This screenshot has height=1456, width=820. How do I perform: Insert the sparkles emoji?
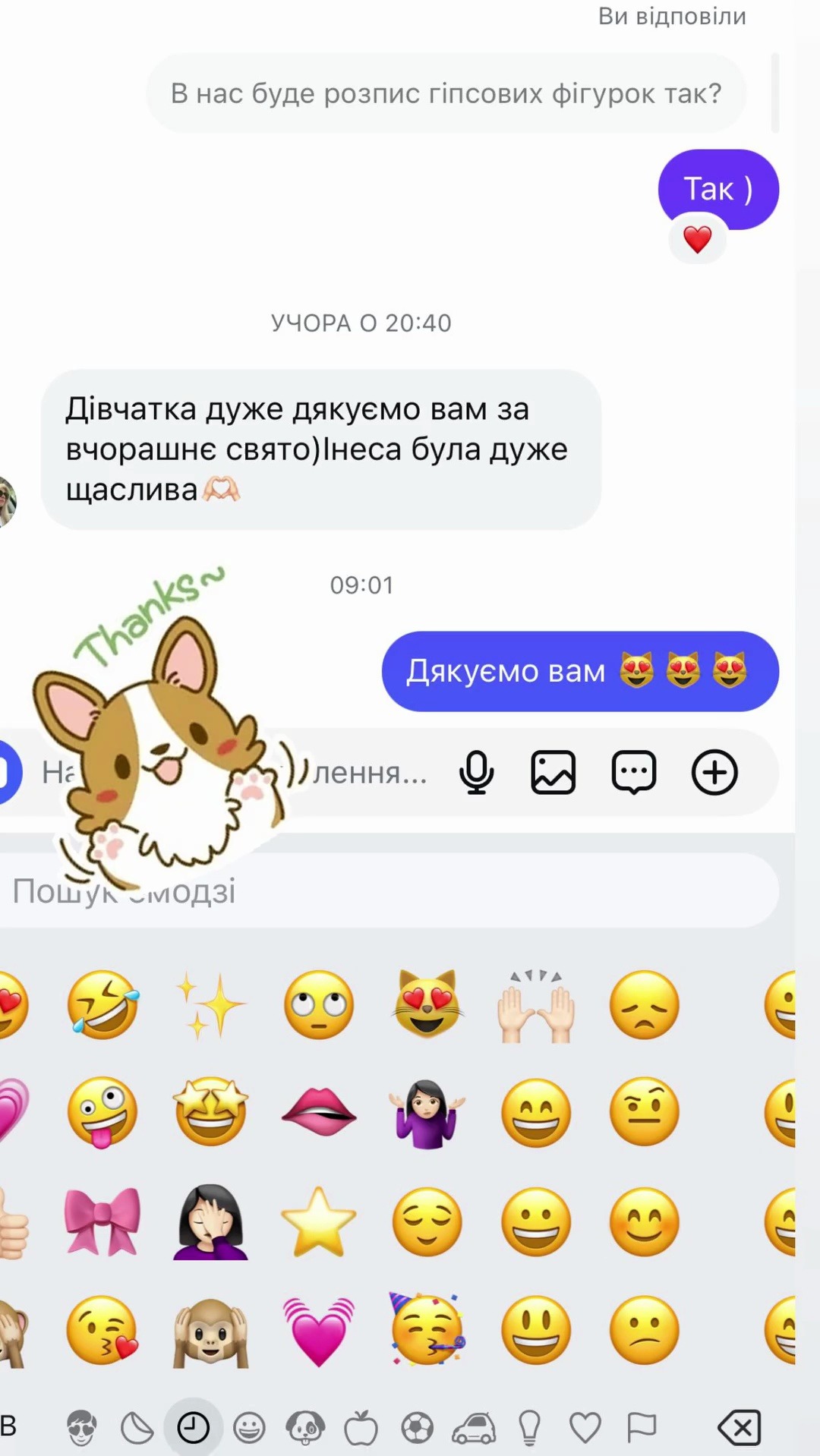(x=211, y=1005)
